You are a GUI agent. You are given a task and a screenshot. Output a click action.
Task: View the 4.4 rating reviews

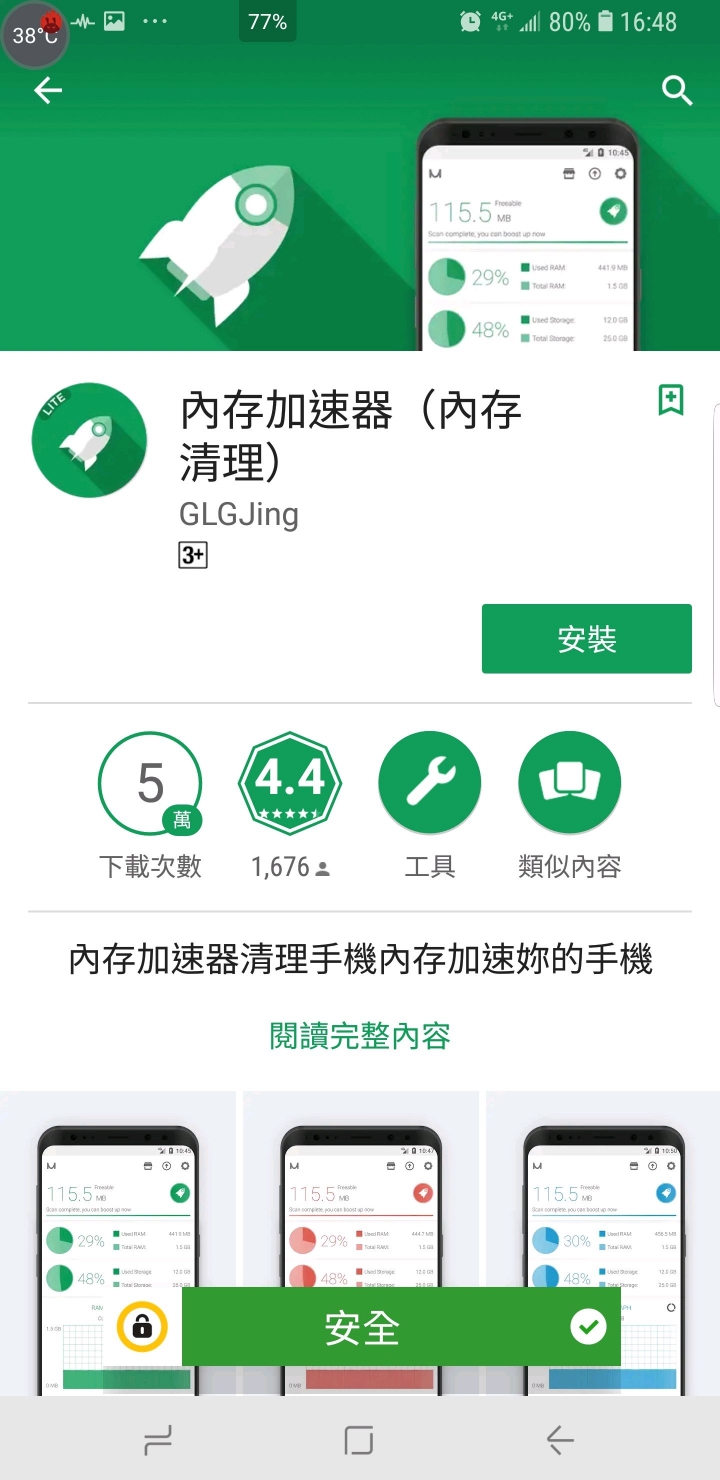[x=290, y=785]
